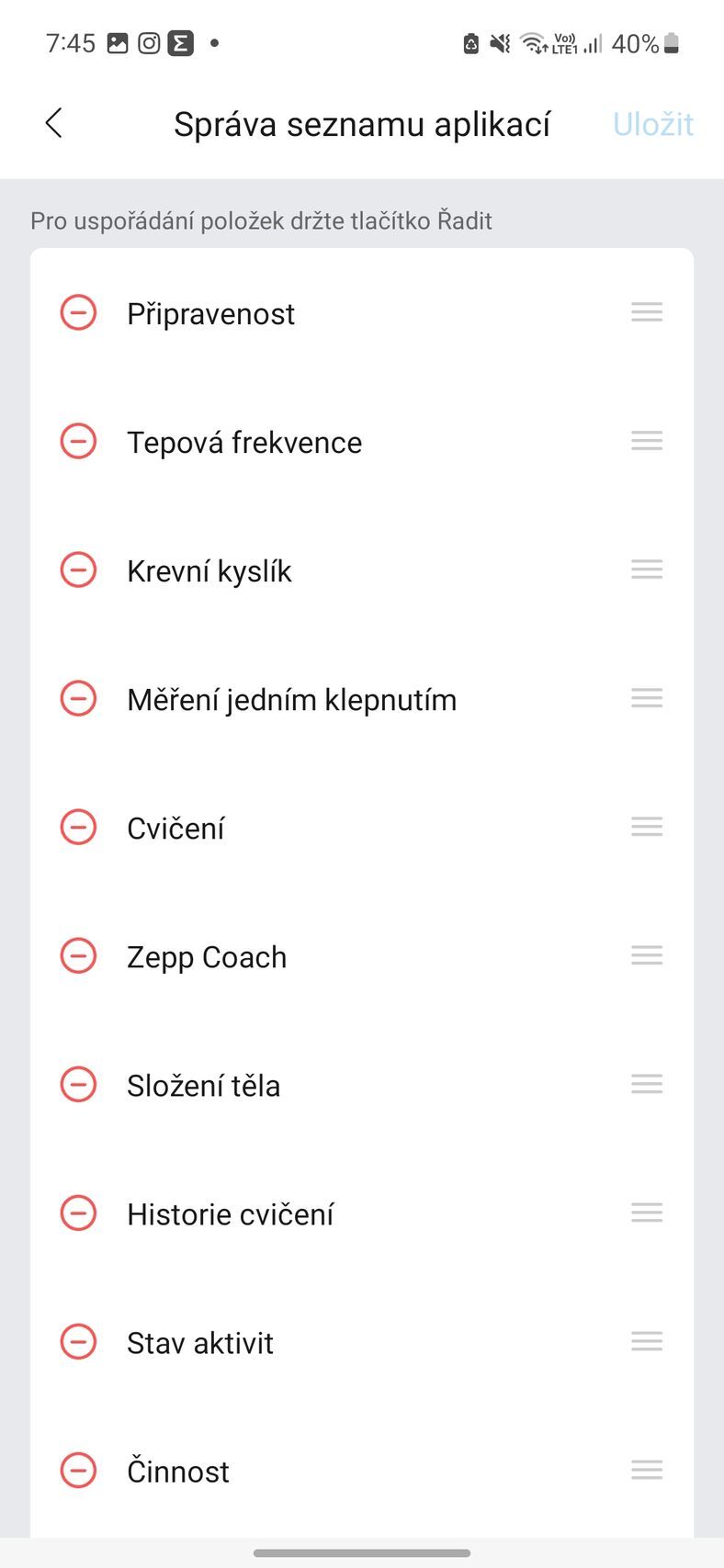
Task: Remove Připravenost from the app list
Action: click(78, 312)
